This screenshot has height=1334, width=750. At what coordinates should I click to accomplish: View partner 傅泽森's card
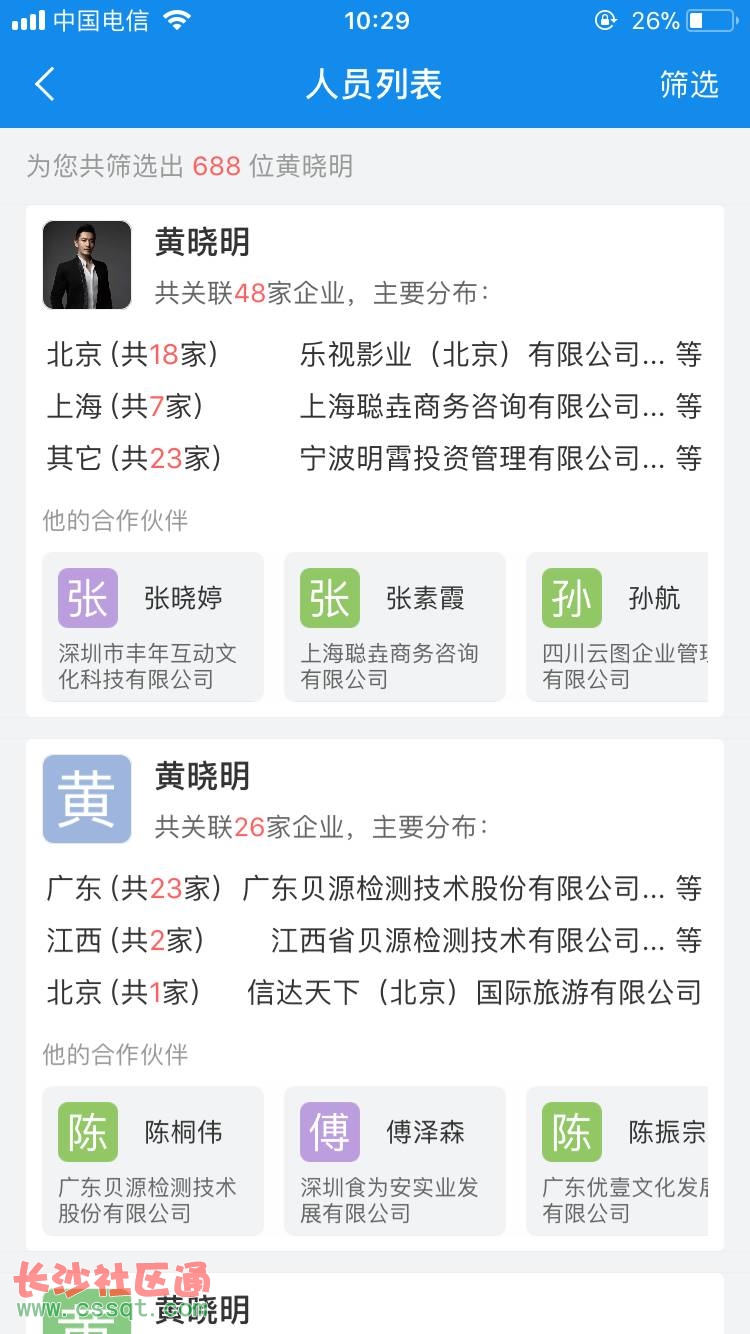point(395,1161)
